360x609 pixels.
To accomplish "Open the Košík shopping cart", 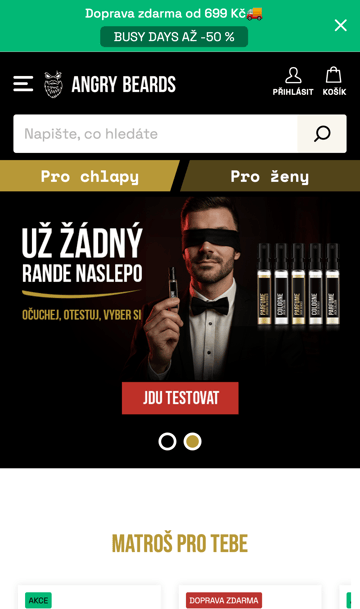I will click(334, 82).
